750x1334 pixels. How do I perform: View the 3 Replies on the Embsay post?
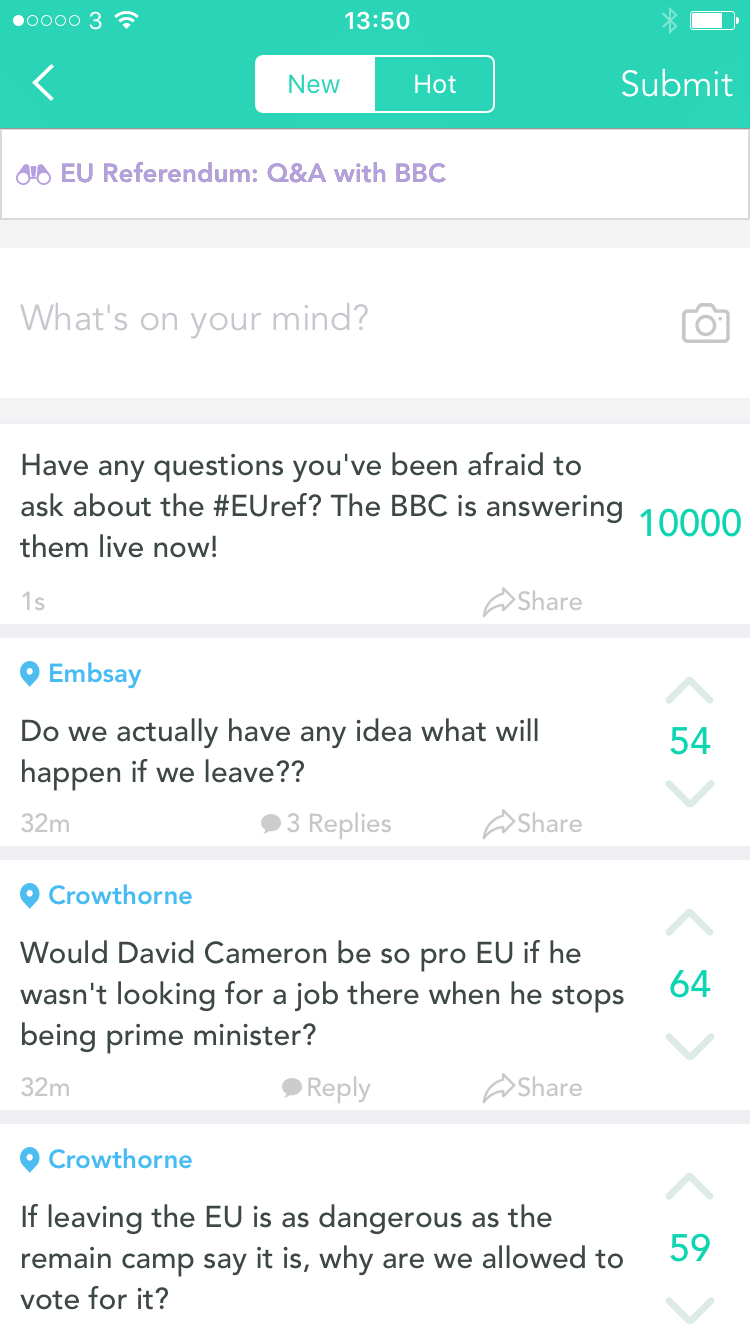pos(326,824)
